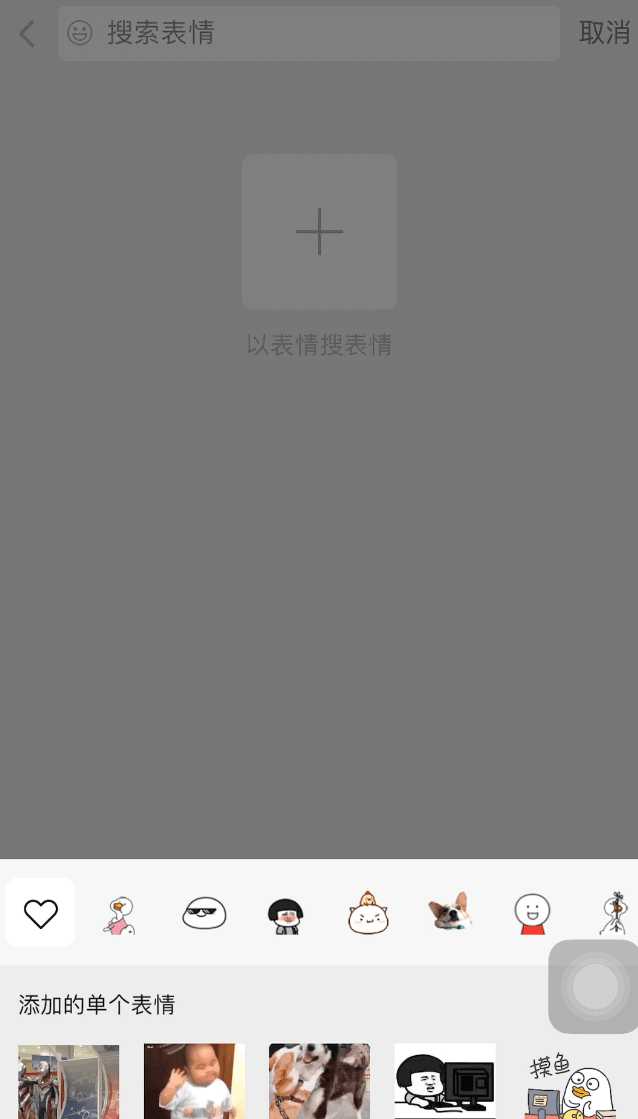Select the heart favorites sticker tab
This screenshot has height=1119, width=638.
pos(40,913)
